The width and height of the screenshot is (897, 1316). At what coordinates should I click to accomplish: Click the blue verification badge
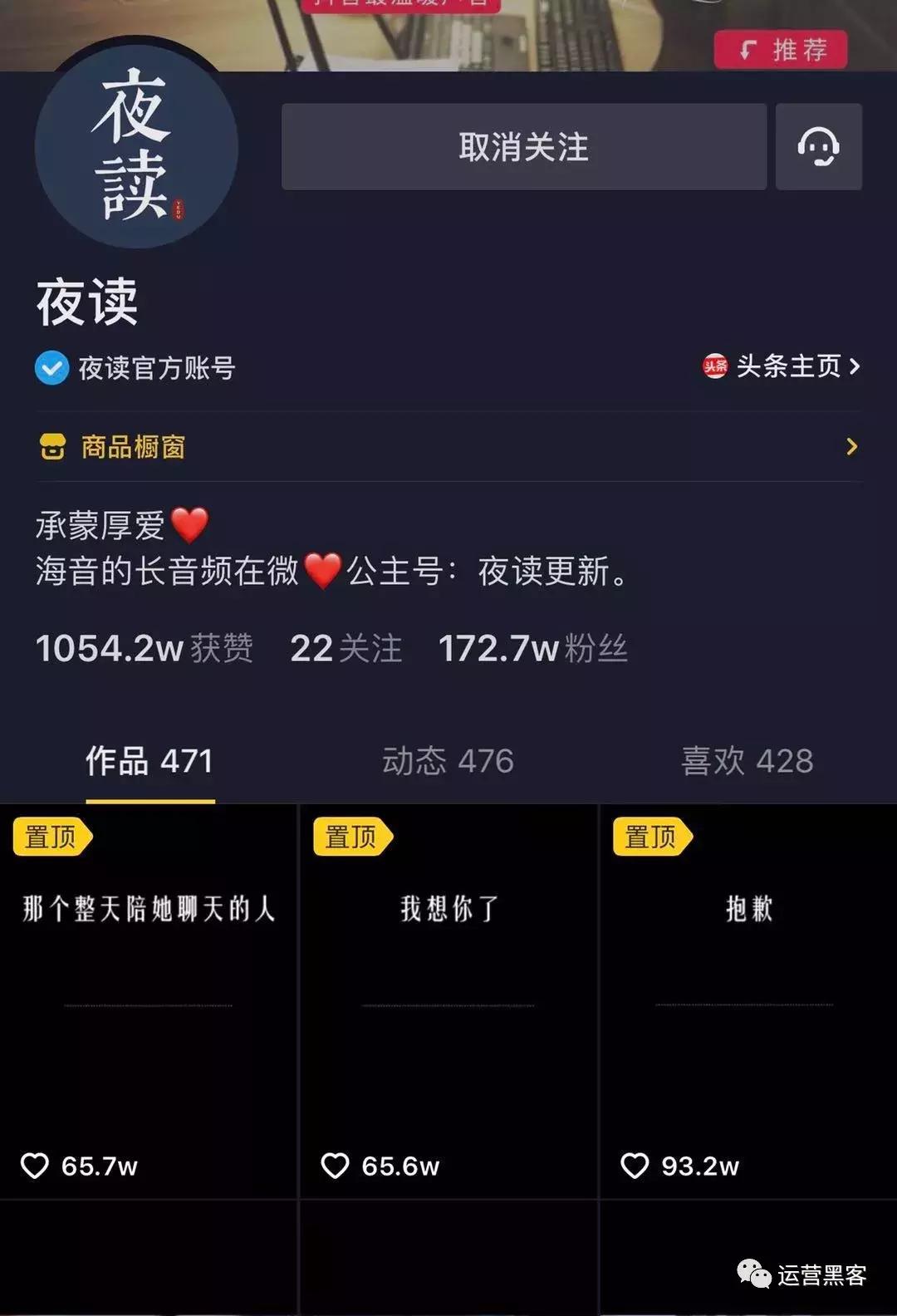pyautogui.click(x=51, y=368)
